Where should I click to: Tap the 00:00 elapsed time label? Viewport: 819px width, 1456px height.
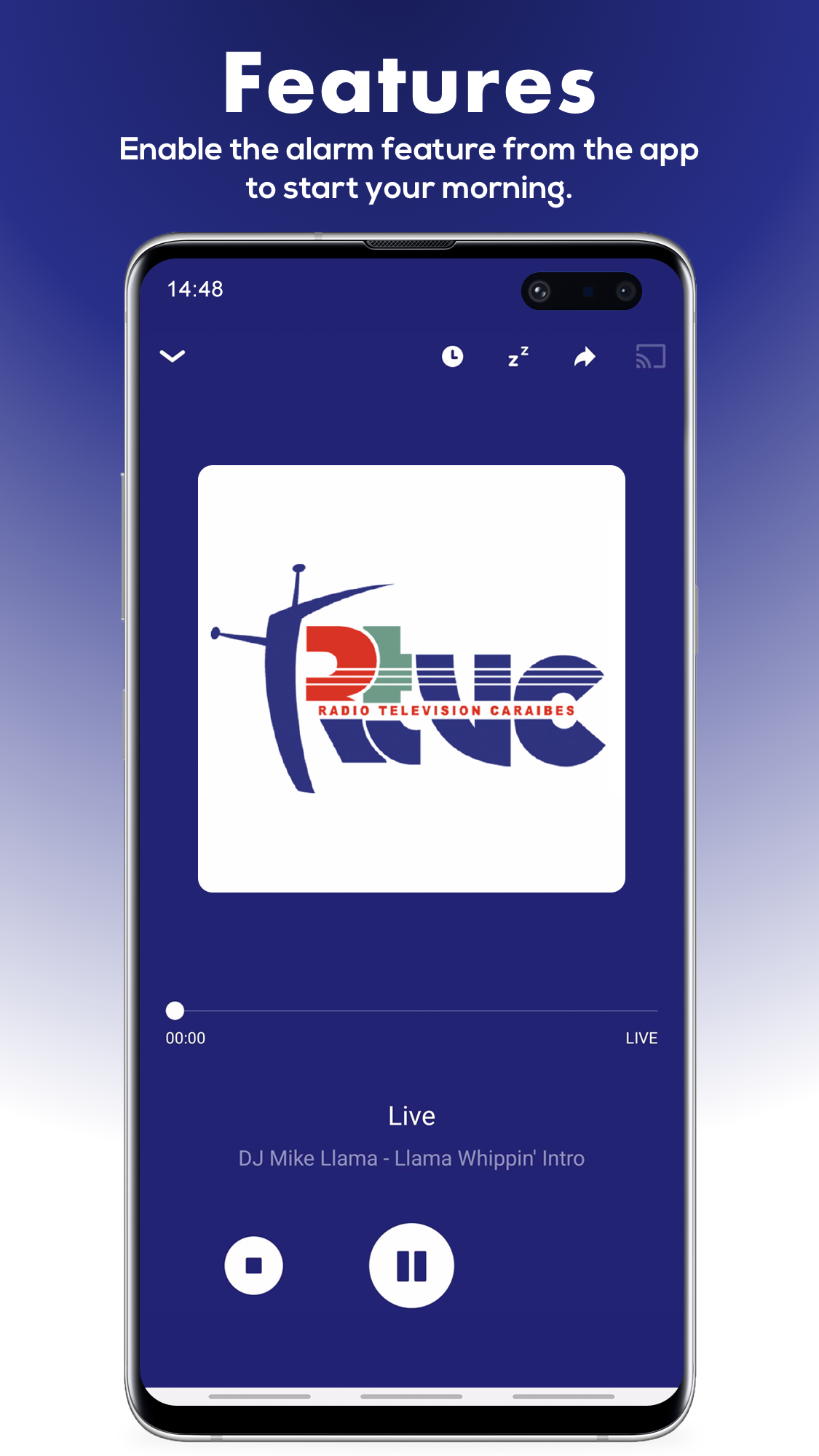[186, 1038]
